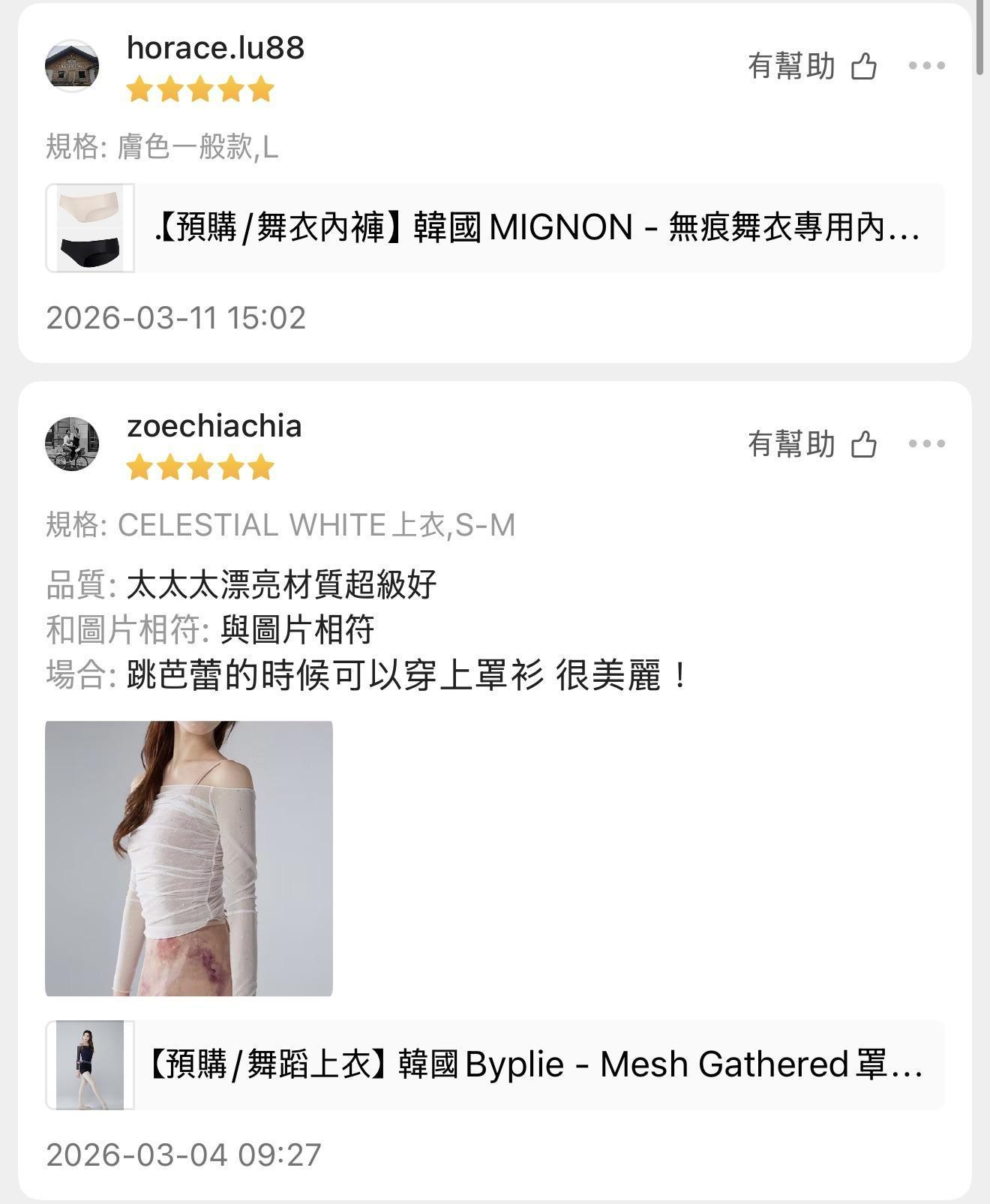Open more options on zoechiachia's review

pyautogui.click(x=926, y=444)
